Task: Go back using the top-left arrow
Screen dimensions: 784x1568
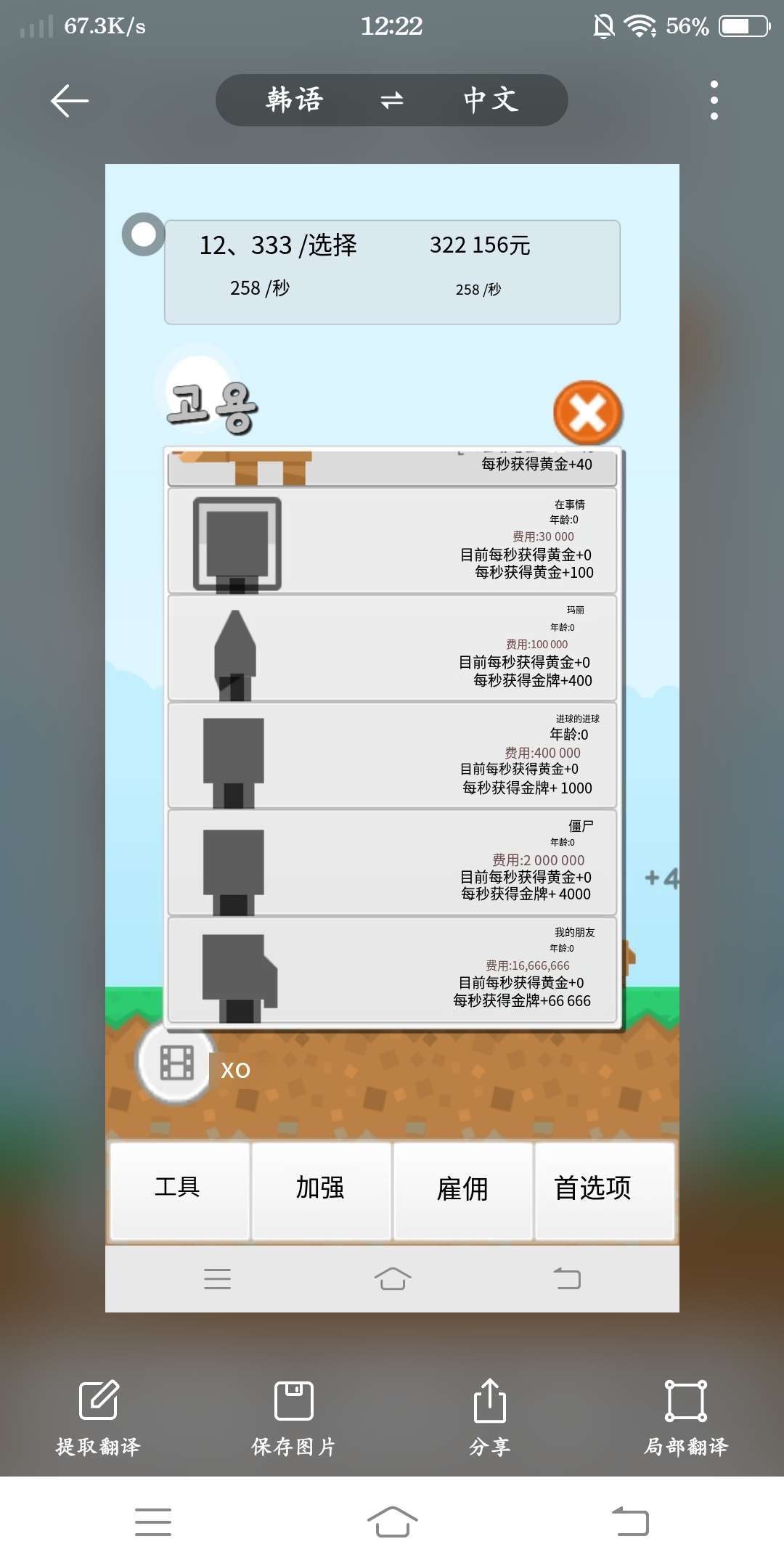Action: (x=70, y=101)
